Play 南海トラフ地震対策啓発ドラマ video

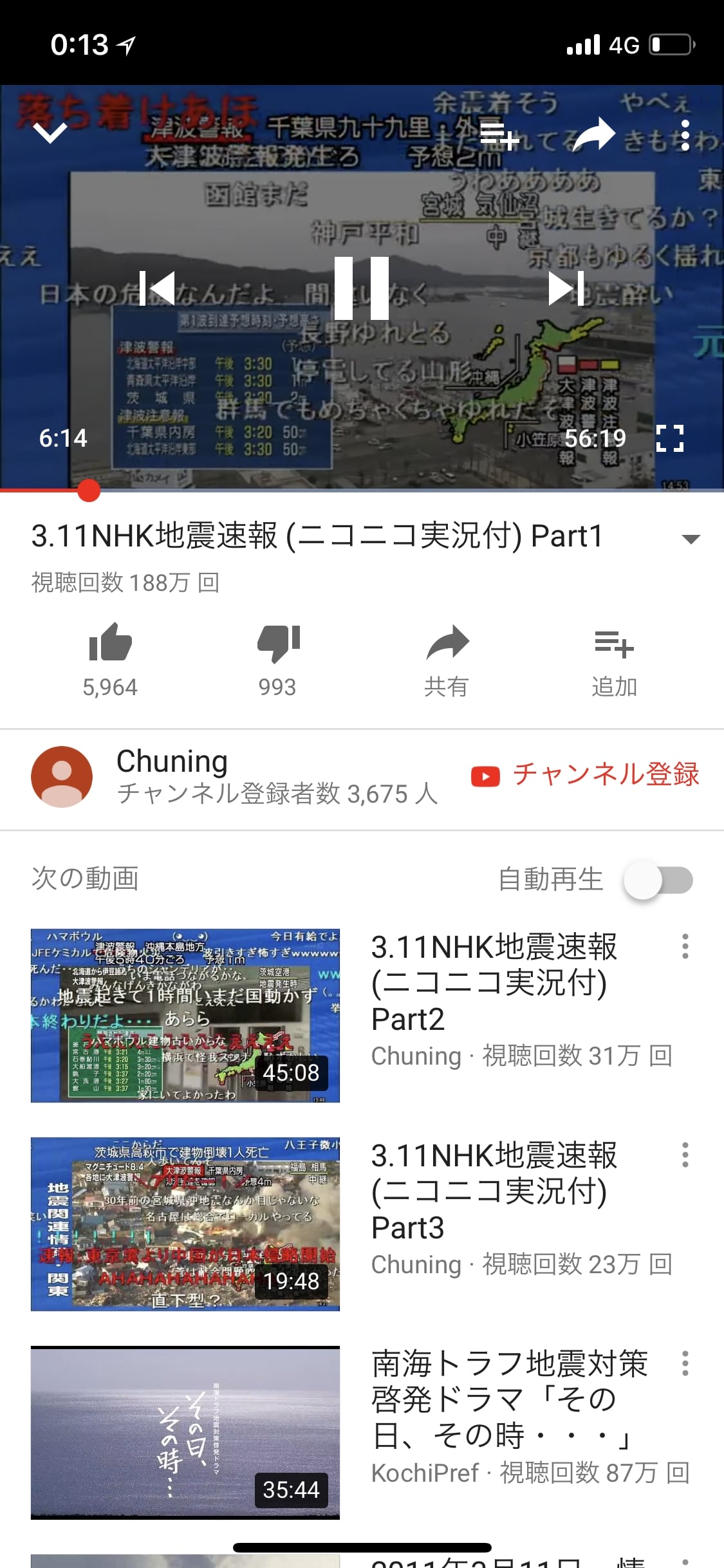(x=185, y=1432)
